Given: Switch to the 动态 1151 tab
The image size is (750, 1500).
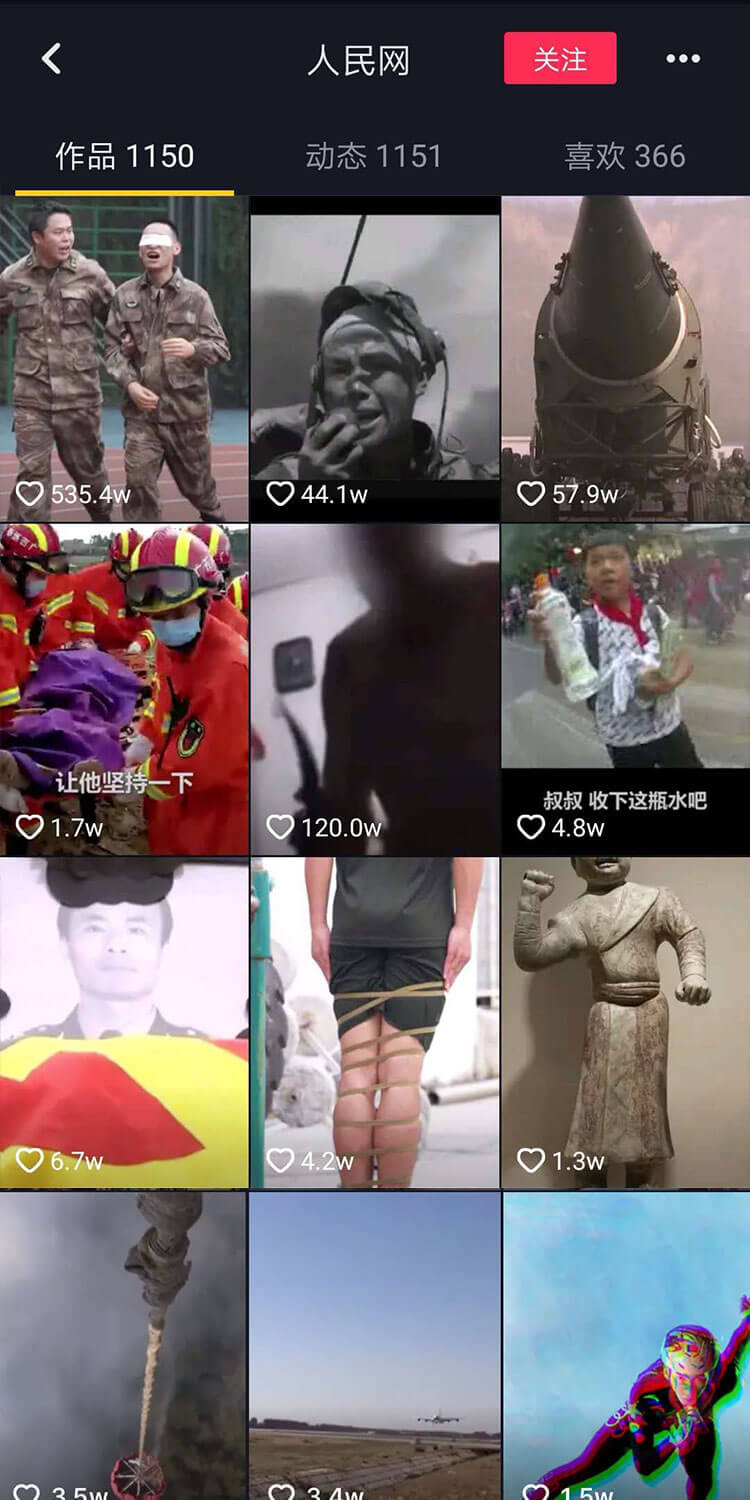Looking at the screenshot, I should [x=373, y=156].
